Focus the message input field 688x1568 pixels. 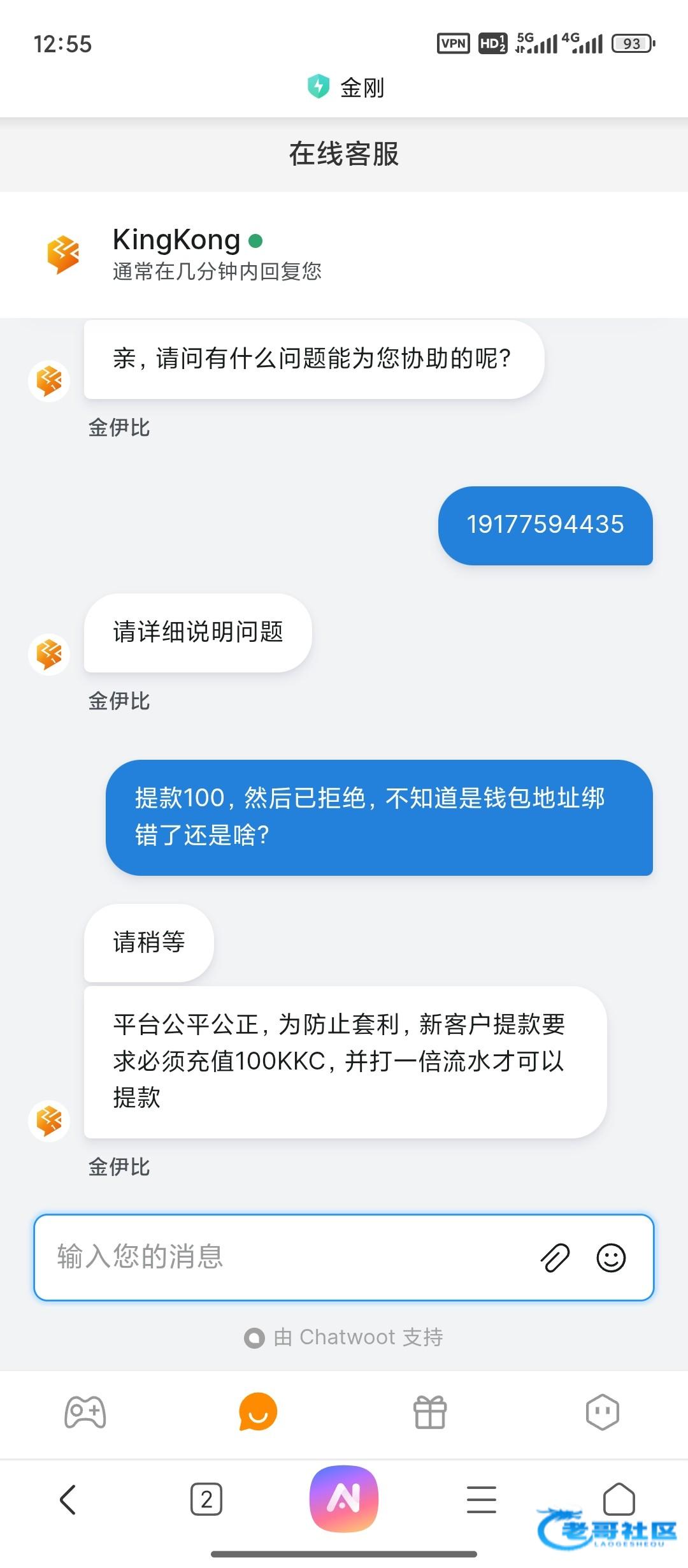tap(287, 1257)
